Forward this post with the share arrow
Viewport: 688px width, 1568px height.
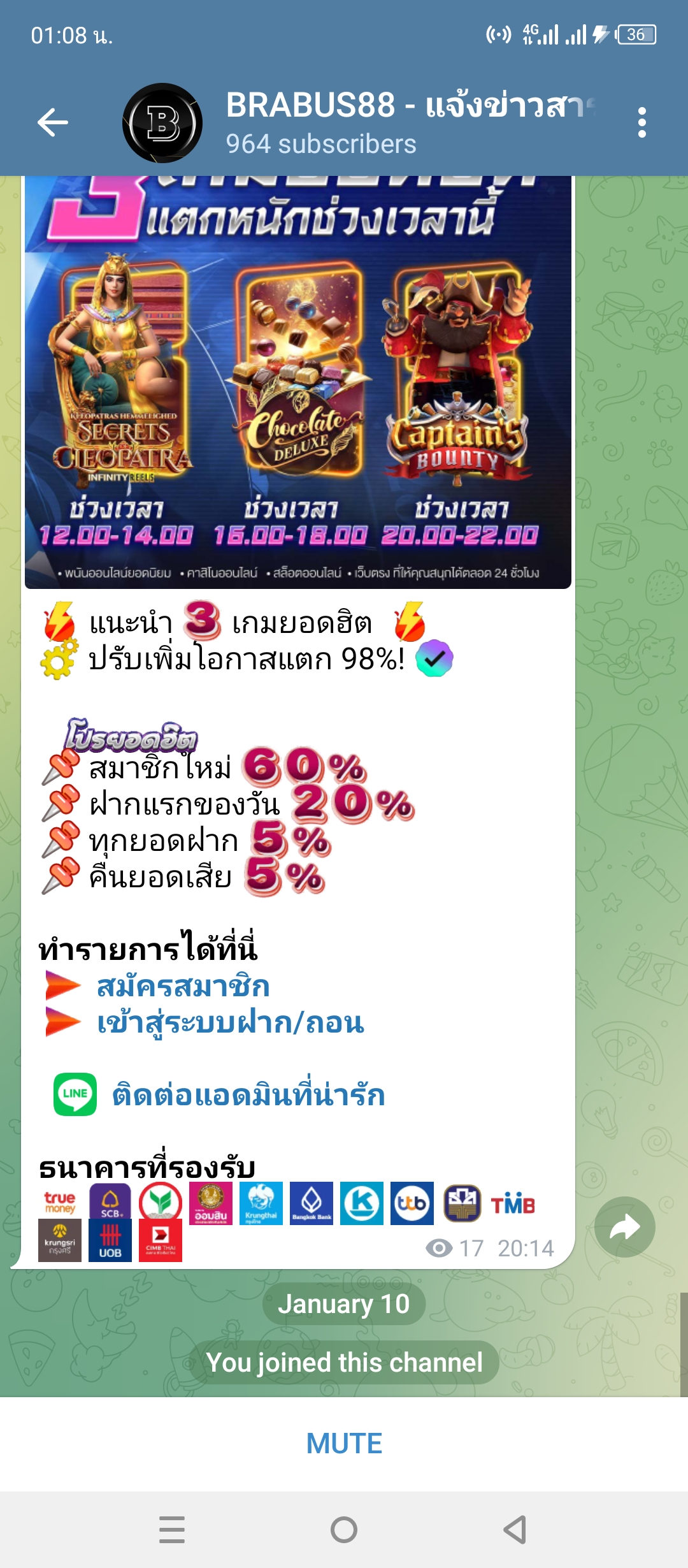624,1227
